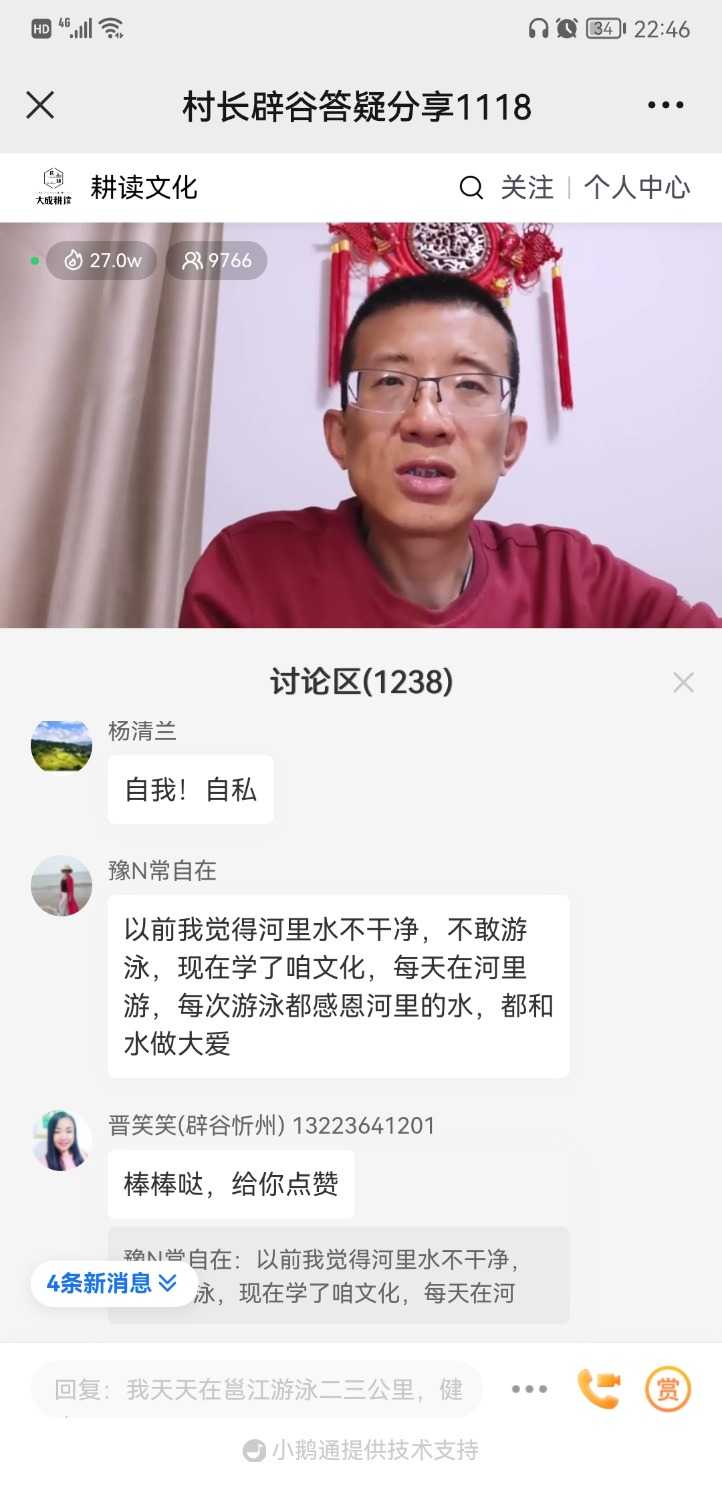Screen dimensions: 722x1500
Task: Tap 杨清兰's profile avatar
Action: point(60,744)
